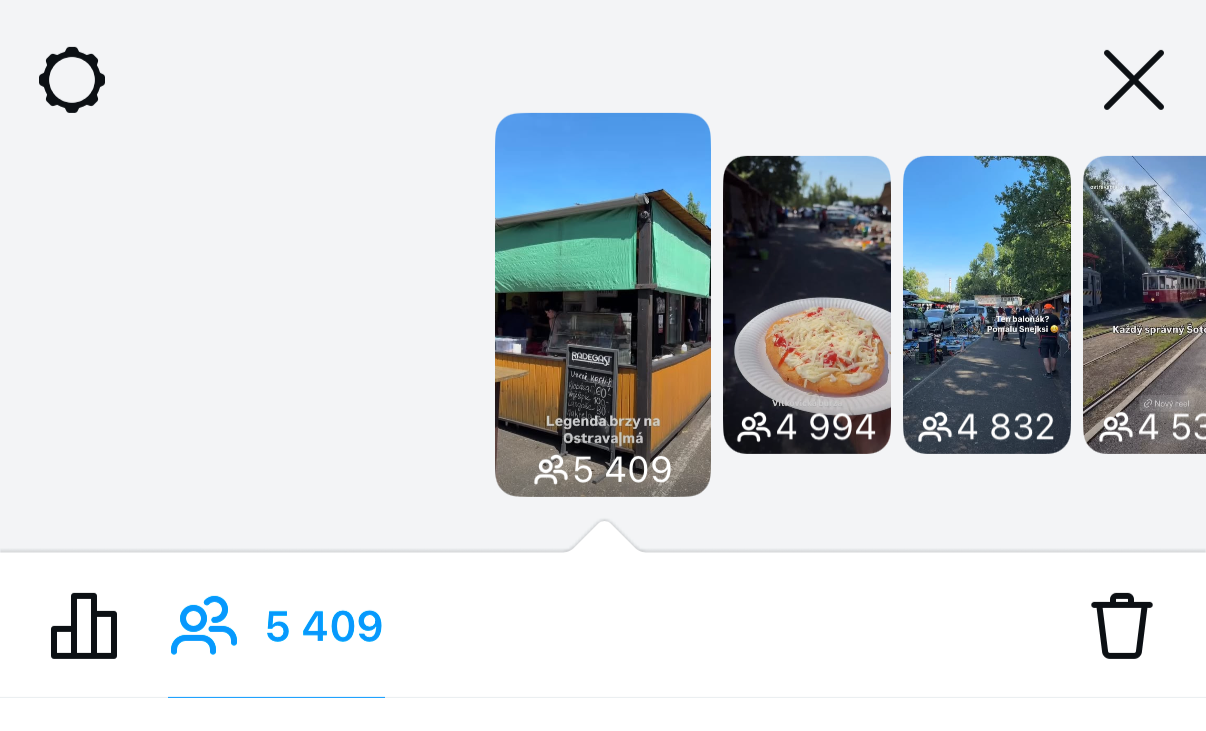Open the tram story thumbnail
The image size is (1206, 731).
1145,304
